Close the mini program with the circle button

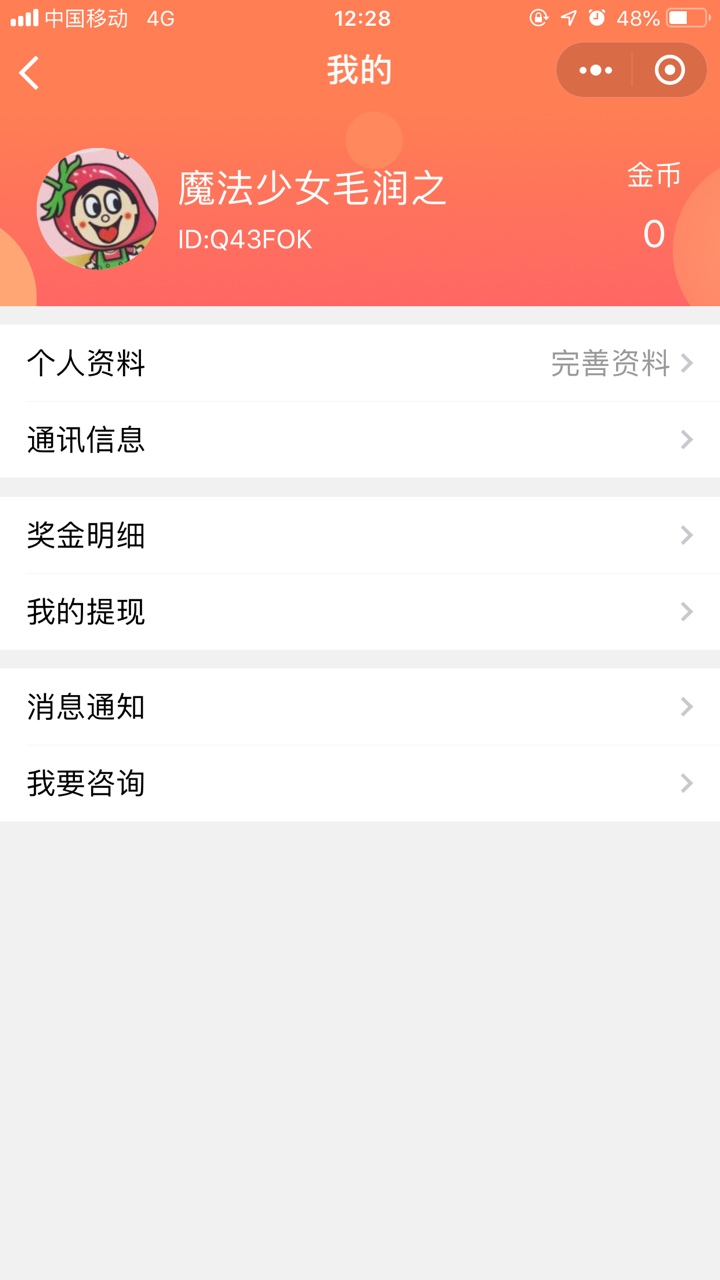[x=669, y=70]
